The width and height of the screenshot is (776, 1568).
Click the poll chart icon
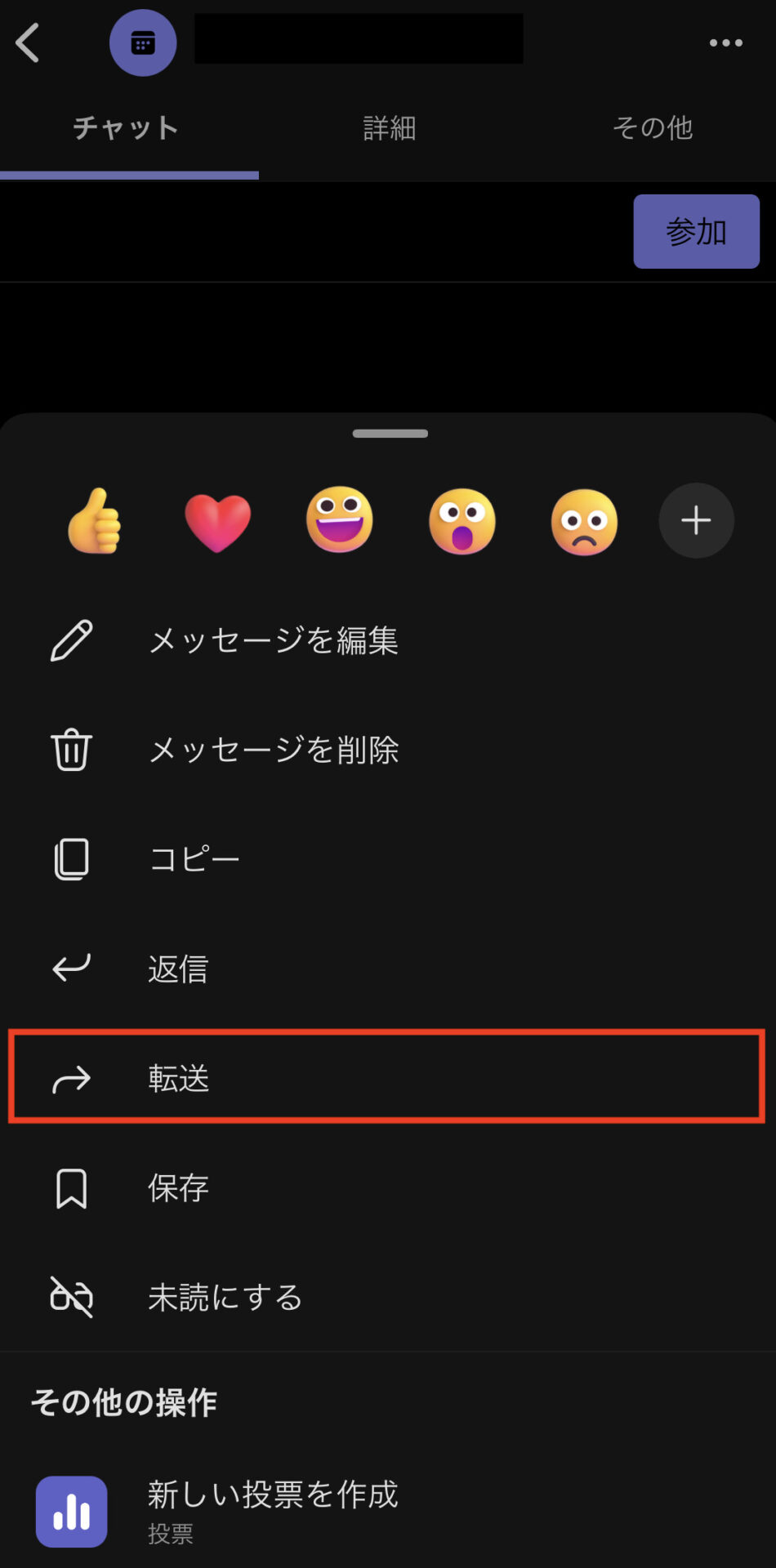71,1511
